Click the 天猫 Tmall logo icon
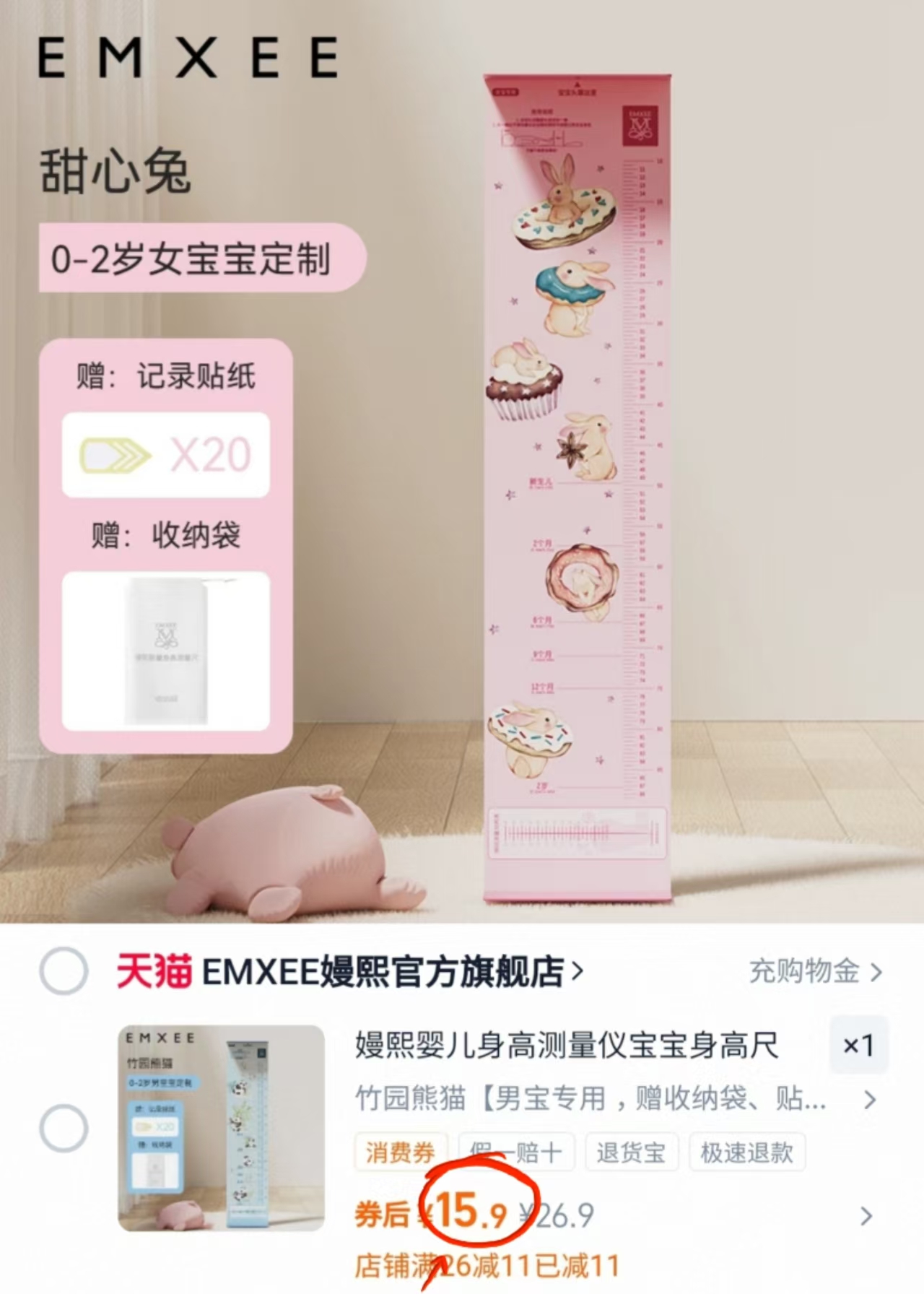924x1294 pixels. 152,973
